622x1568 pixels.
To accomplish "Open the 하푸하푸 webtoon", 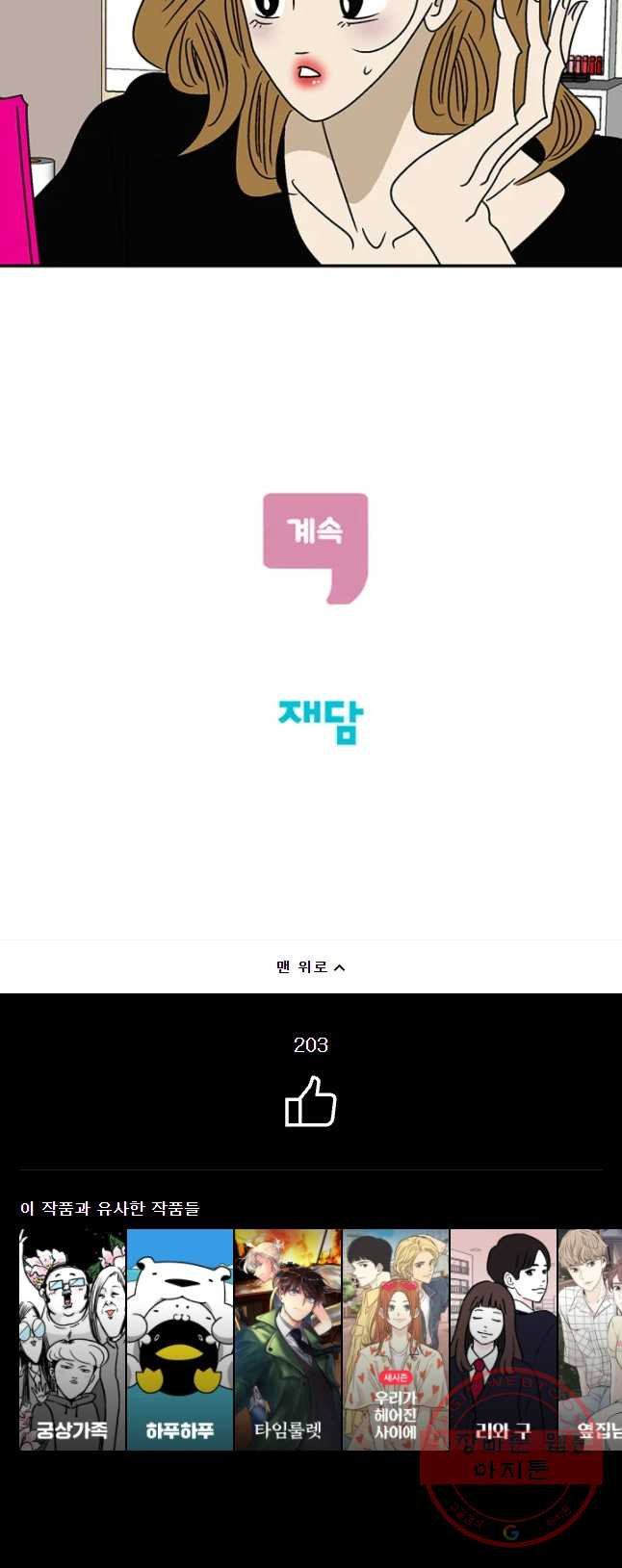I will (x=180, y=1339).
